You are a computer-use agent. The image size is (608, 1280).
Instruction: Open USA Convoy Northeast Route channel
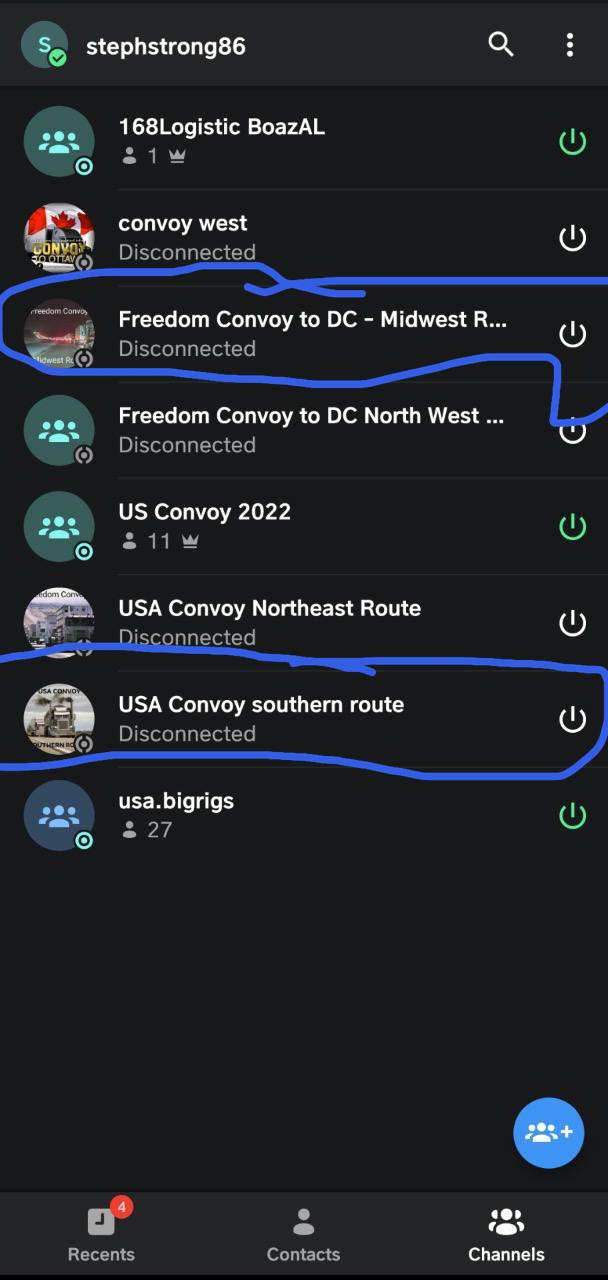point(304,622)
